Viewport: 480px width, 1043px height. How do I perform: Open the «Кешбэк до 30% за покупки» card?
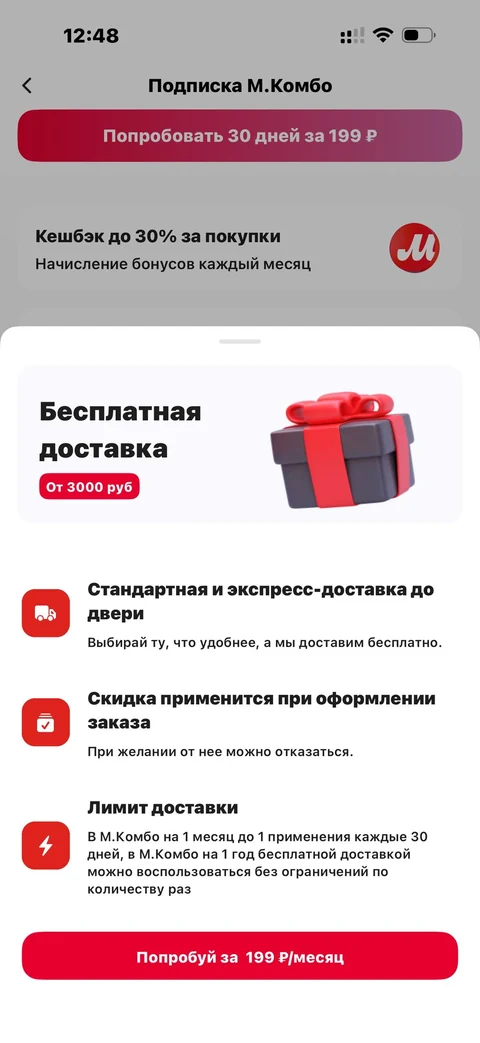click(240, 249)
